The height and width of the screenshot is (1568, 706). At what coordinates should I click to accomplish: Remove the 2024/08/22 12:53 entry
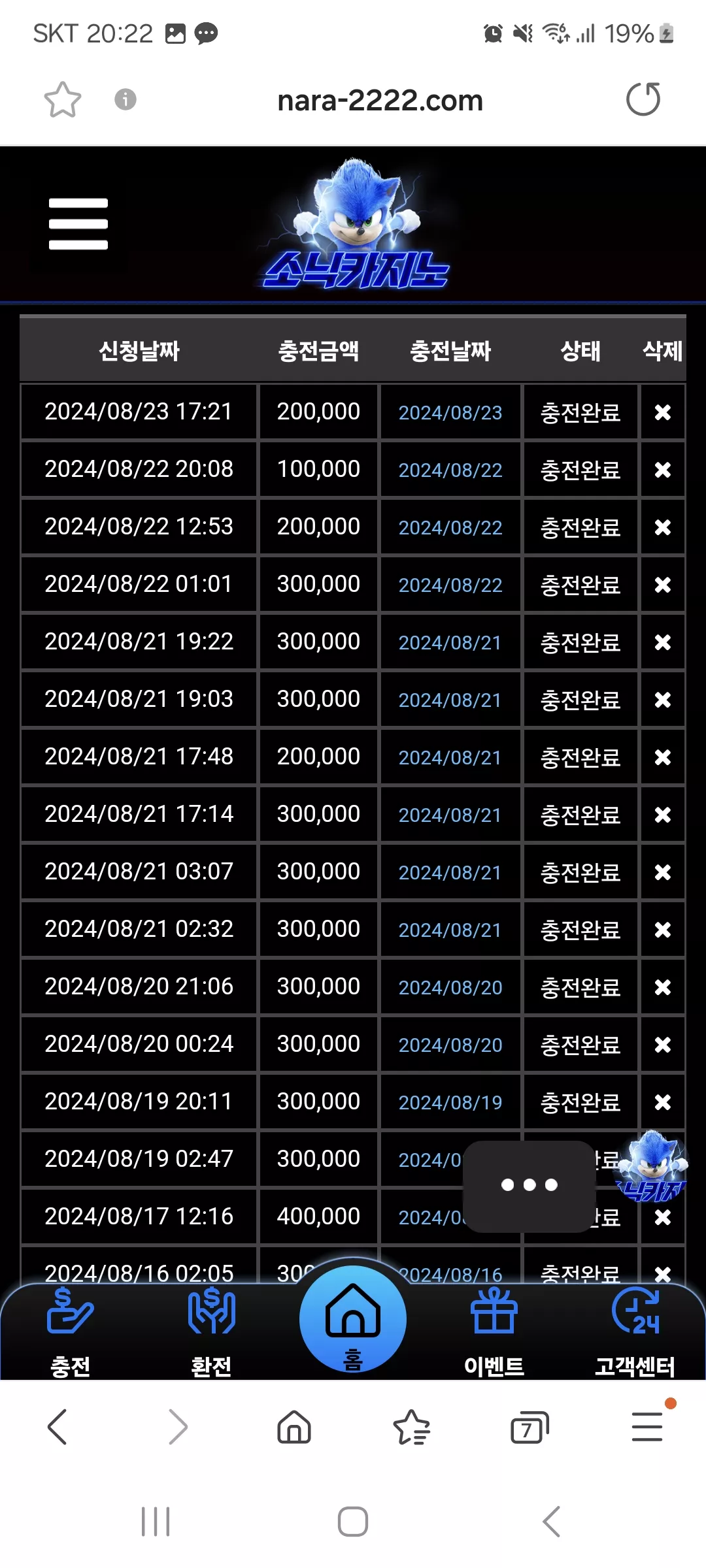[x=663, y=527]
